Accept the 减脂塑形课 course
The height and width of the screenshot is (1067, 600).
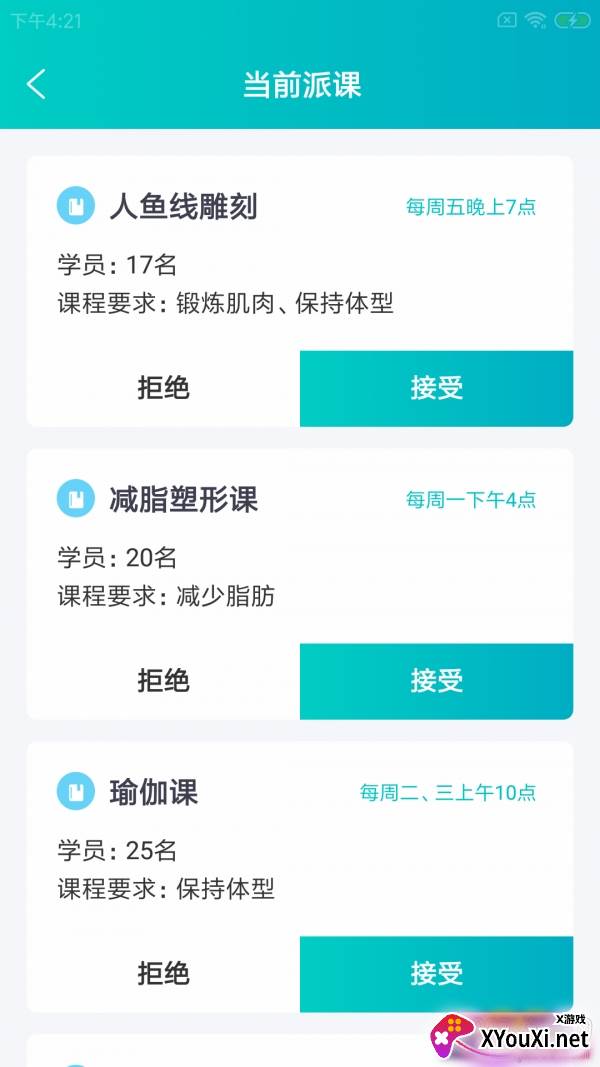(436, 681)
